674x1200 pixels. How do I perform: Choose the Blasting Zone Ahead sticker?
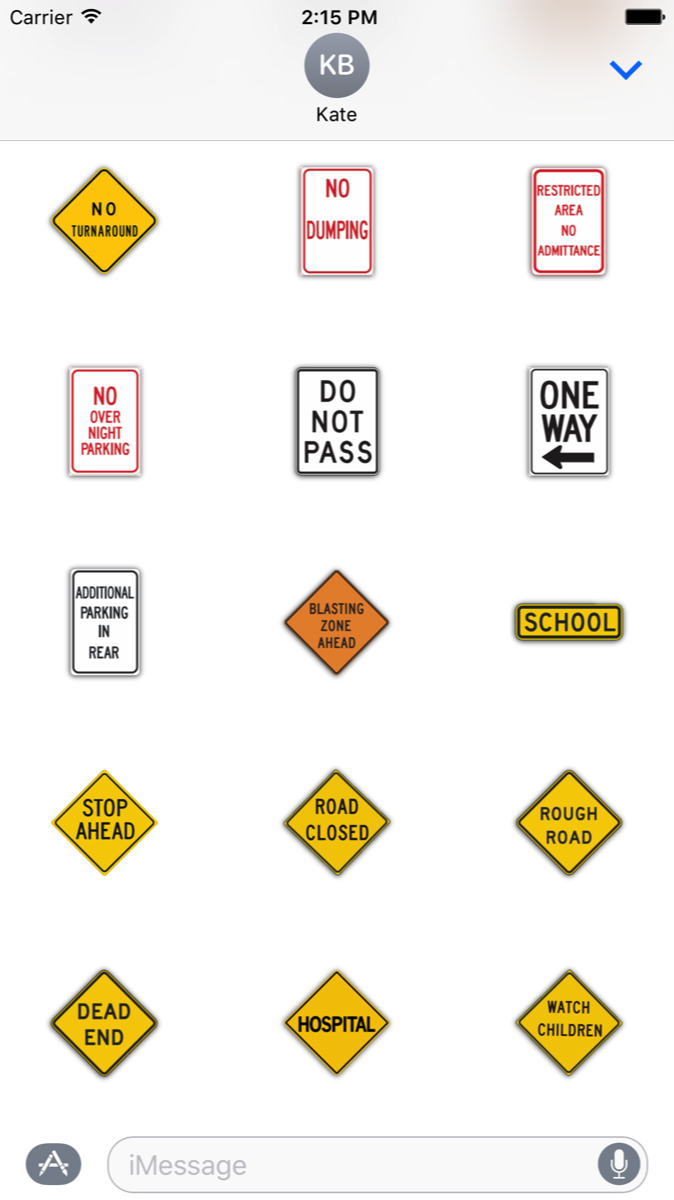click(x=337, y=622)
